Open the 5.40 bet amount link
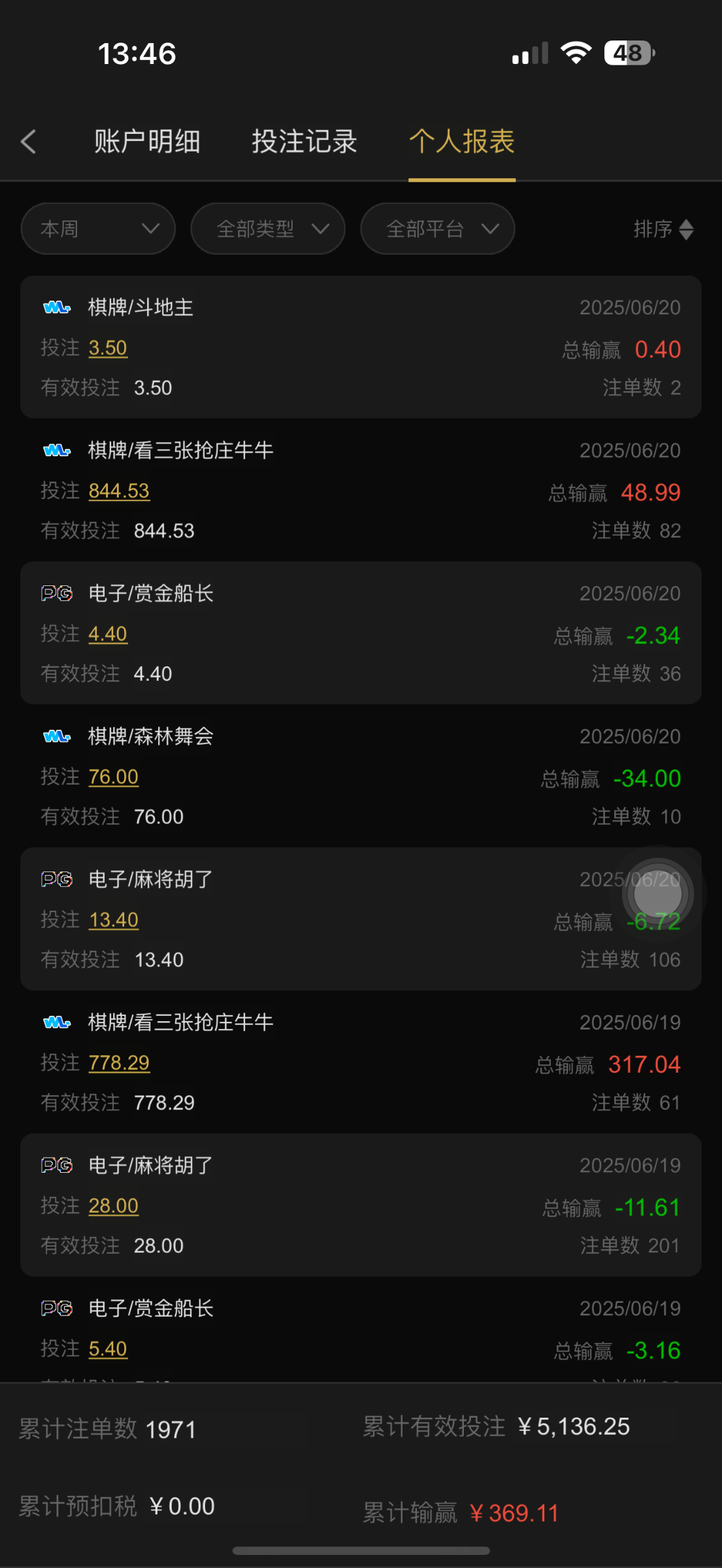The height and width of the screenshot is (1568, 722). 108,1350
